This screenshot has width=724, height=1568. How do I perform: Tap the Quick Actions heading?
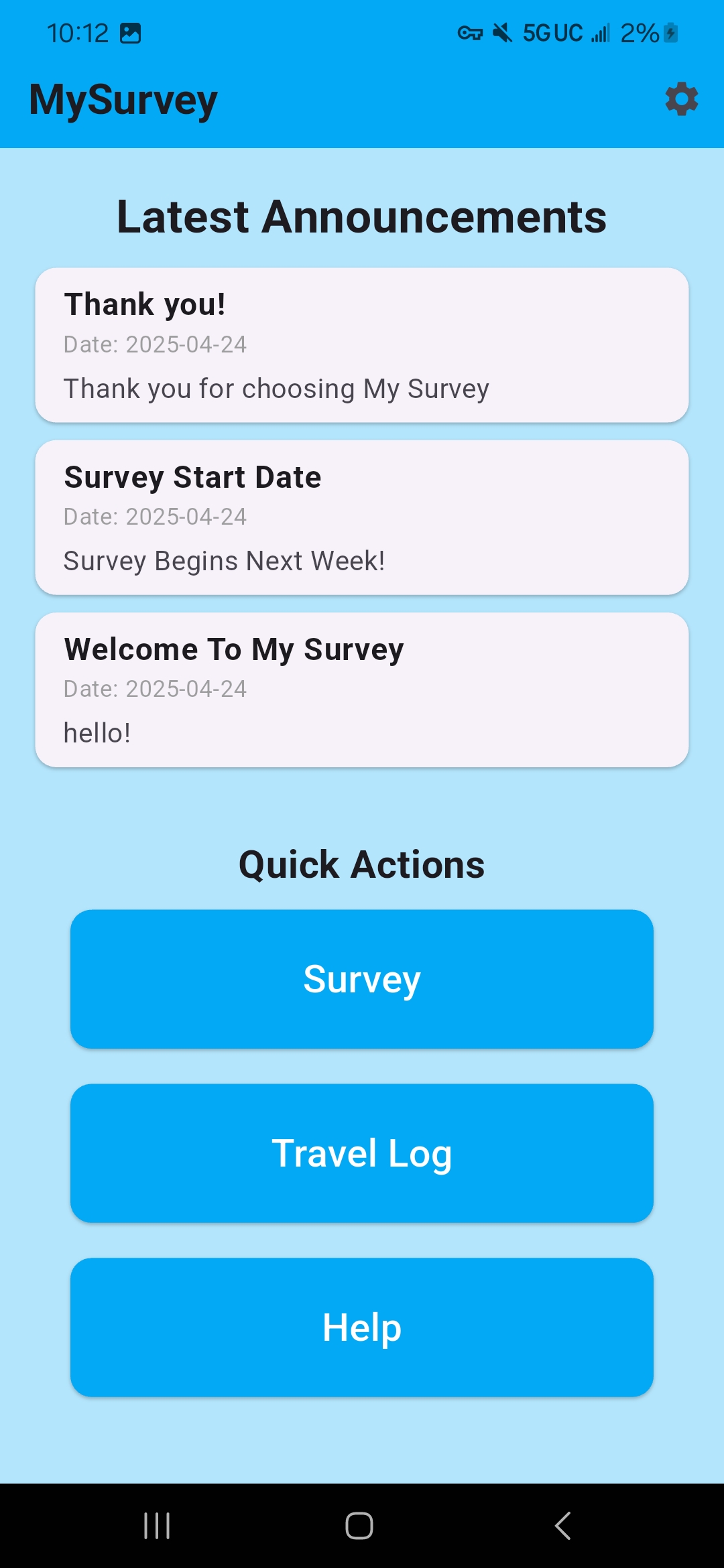[362, 864]
